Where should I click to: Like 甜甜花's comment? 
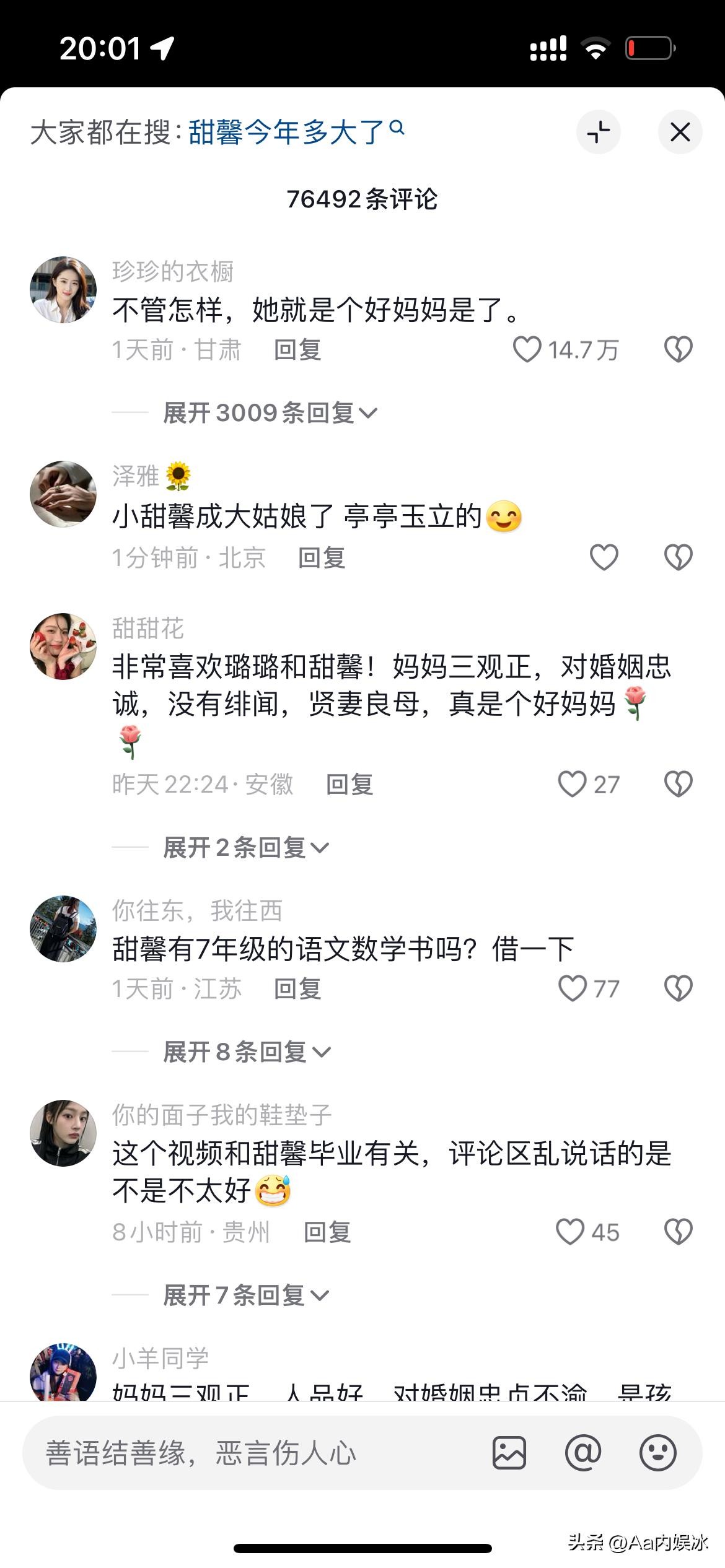click(572, 785)
